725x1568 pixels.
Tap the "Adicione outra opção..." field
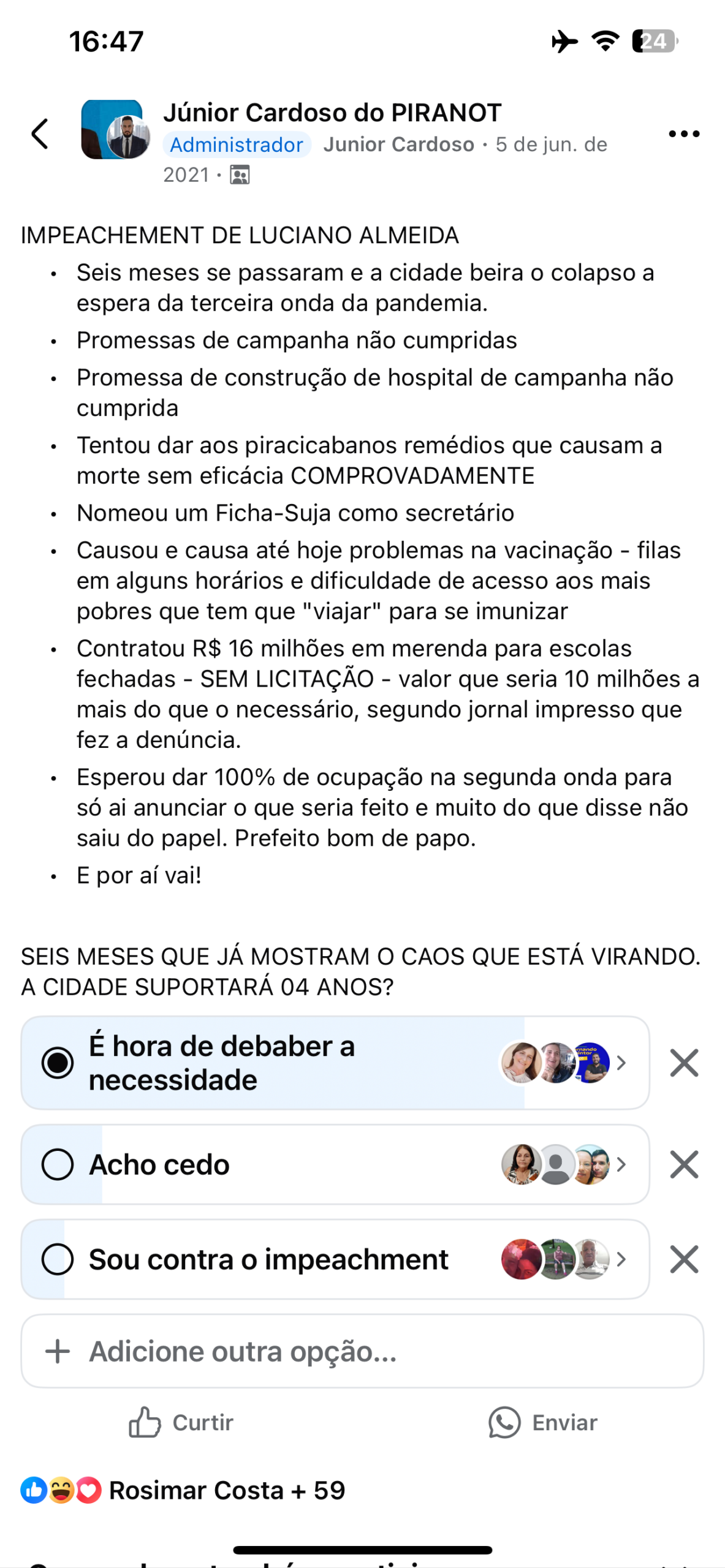point(362,1351)
